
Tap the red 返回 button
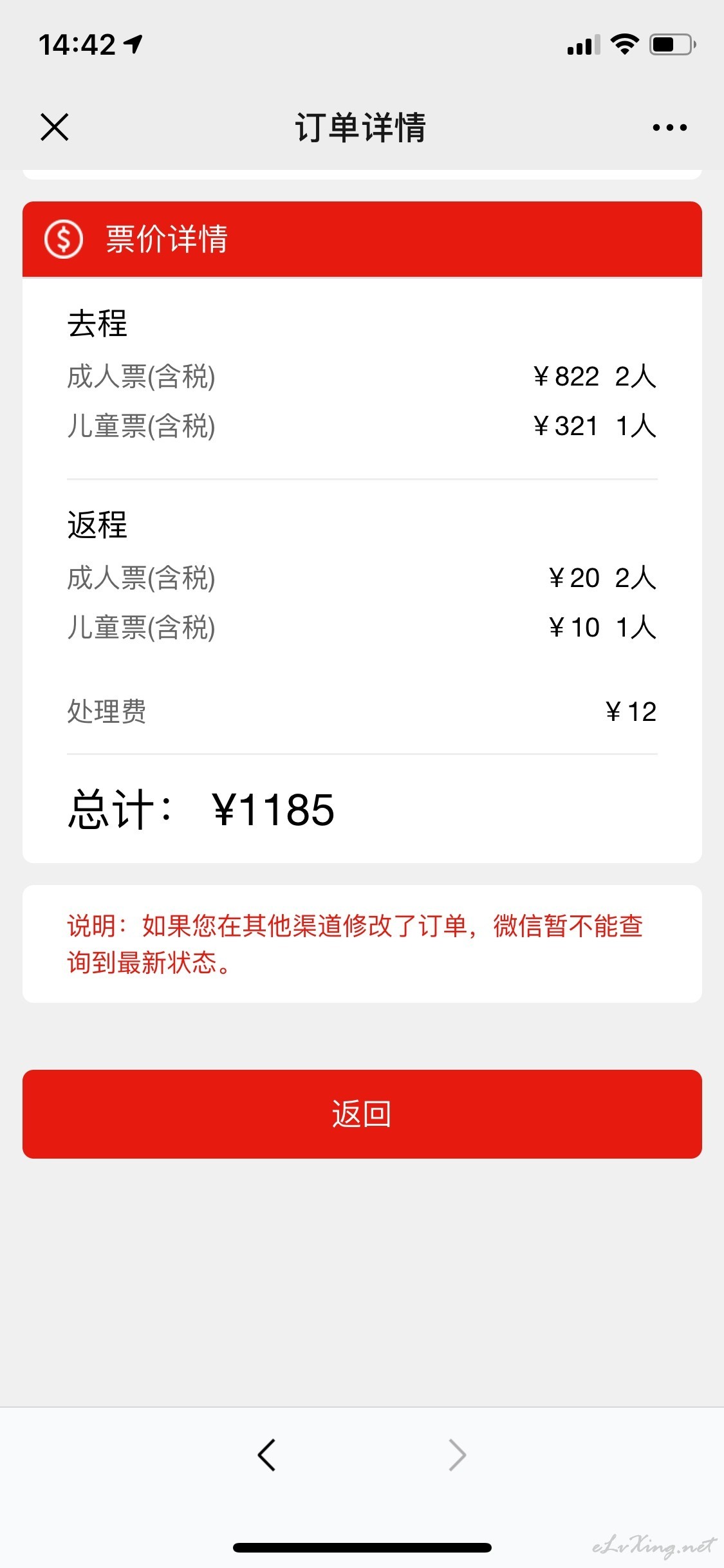[x=362, y=1114]
